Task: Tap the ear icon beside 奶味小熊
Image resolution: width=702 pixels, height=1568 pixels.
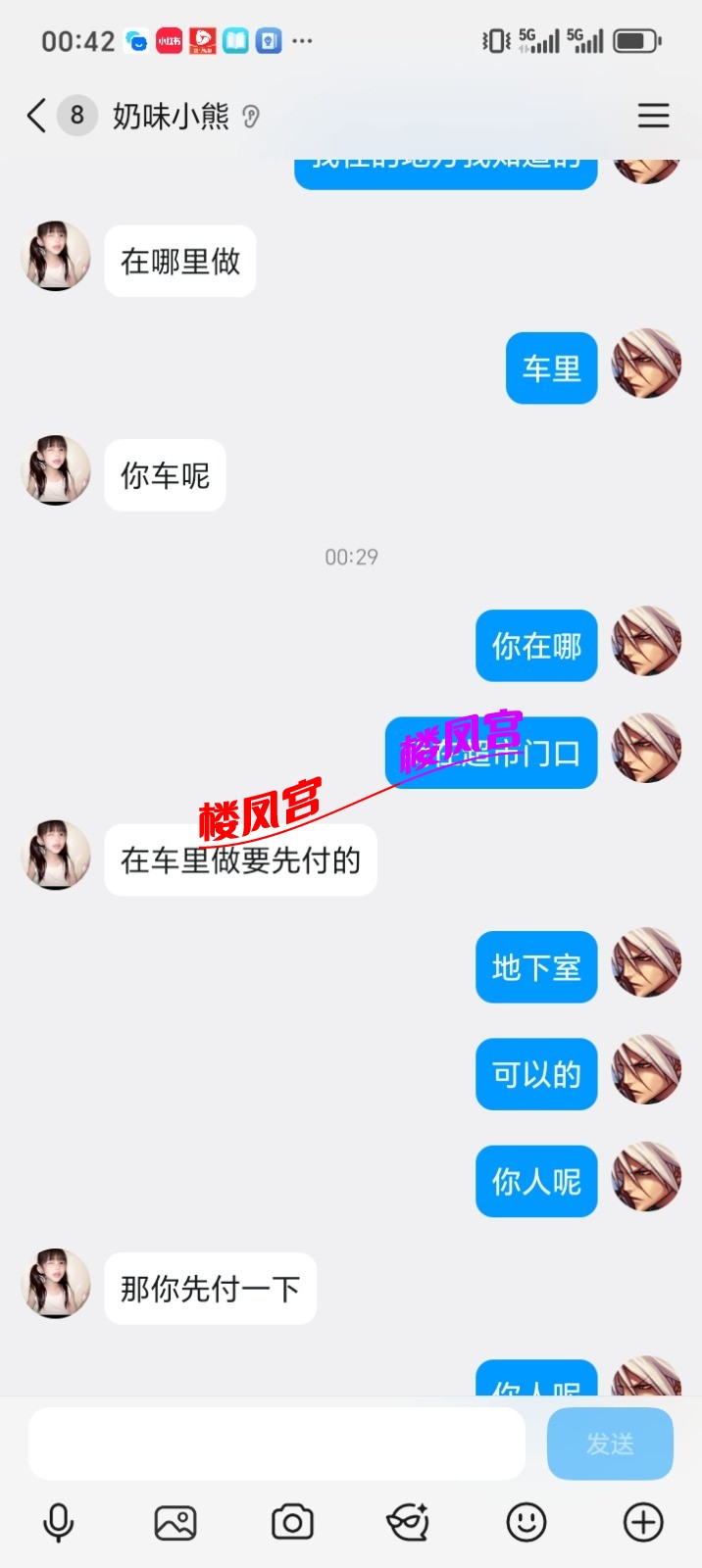Action: click(x=252, y=117)
